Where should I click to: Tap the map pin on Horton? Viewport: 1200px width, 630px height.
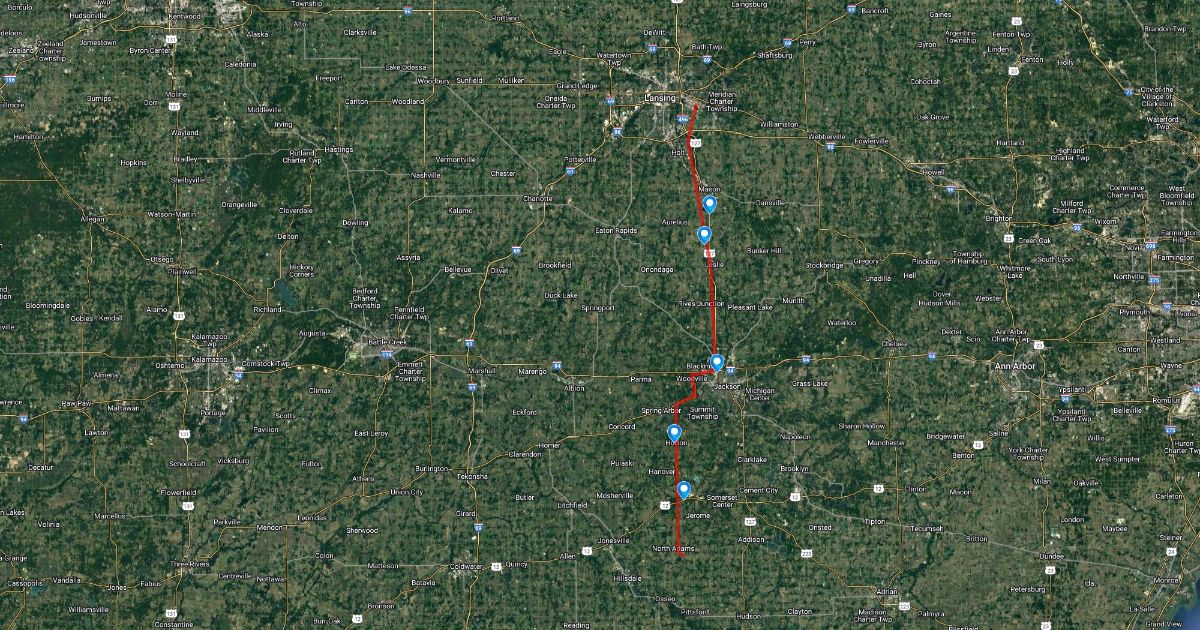[x=674, y=432]
